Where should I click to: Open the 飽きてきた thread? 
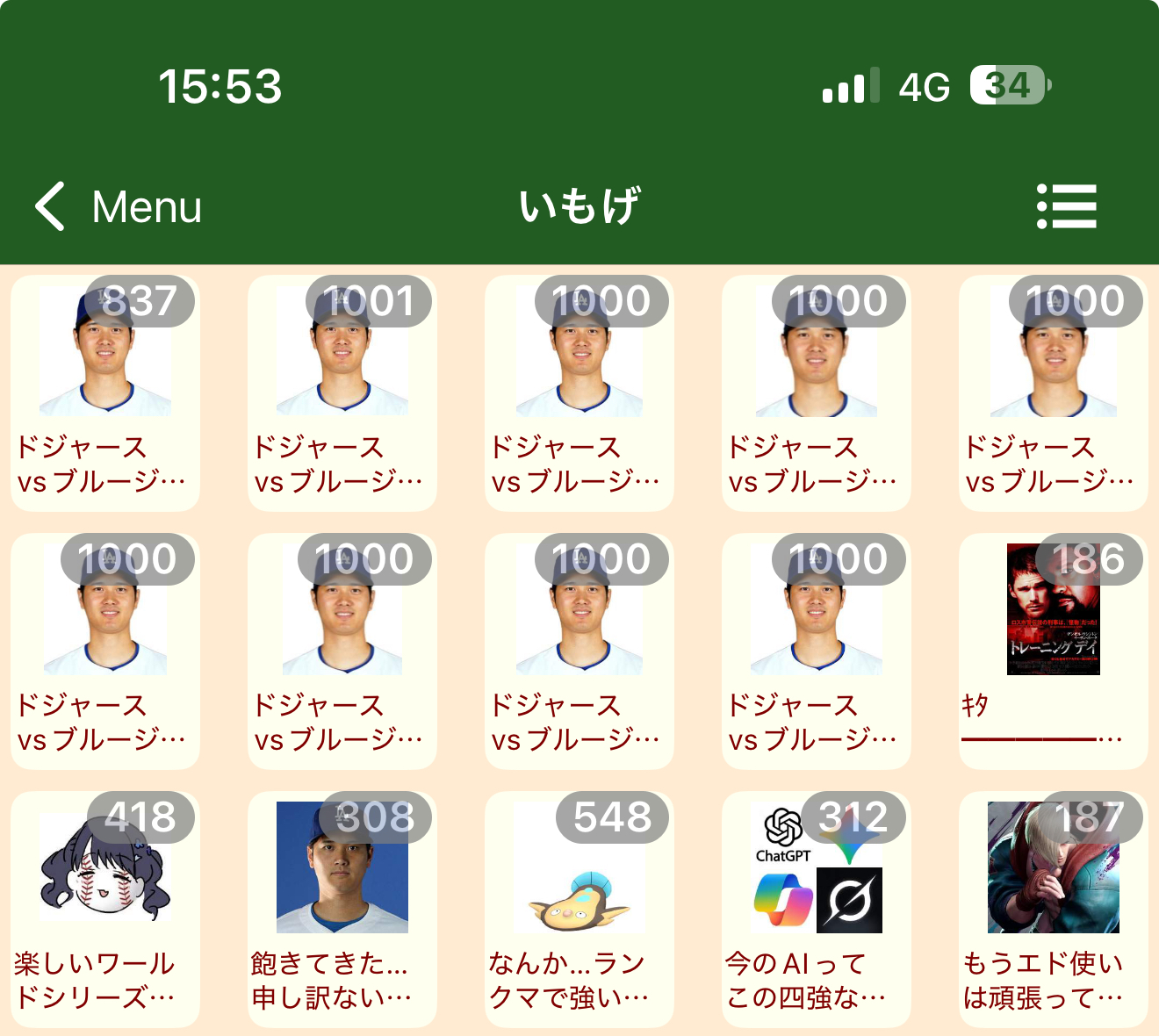coord(342,909)
